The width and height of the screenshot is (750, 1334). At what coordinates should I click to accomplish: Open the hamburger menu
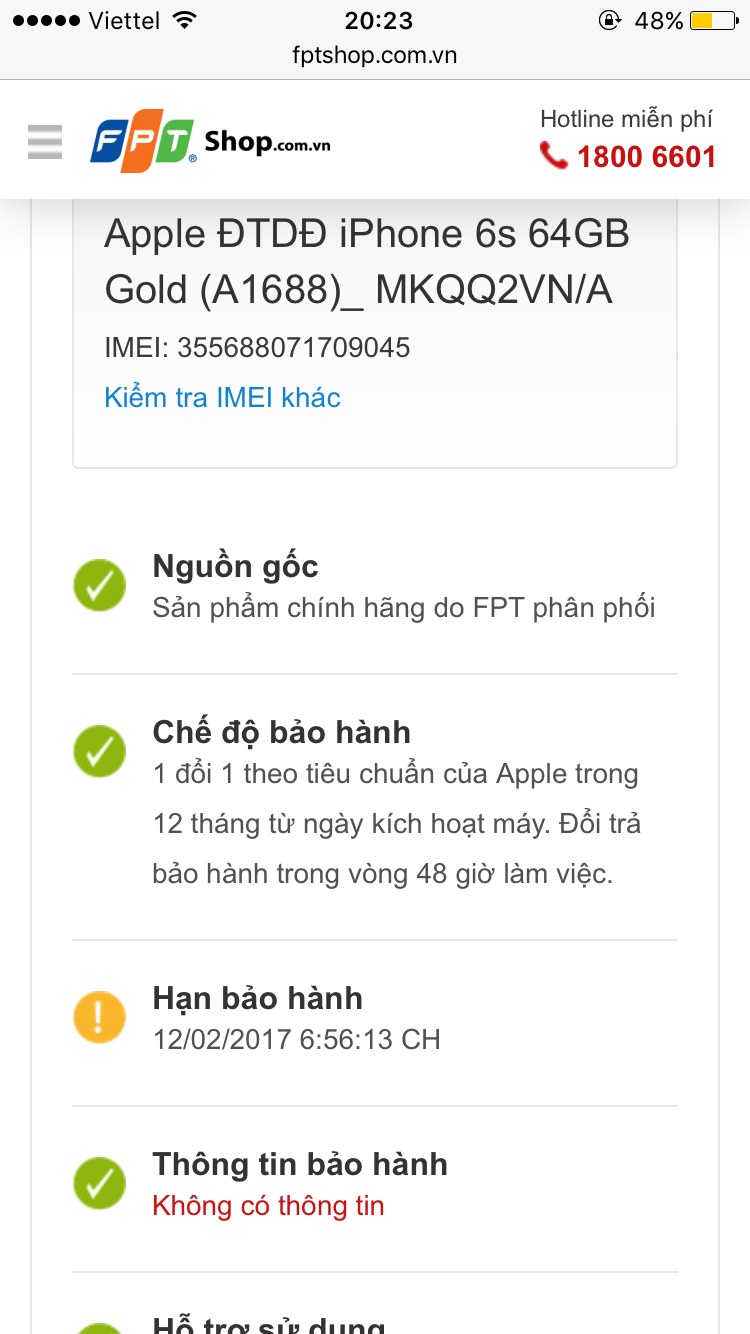tap(45, 142)
